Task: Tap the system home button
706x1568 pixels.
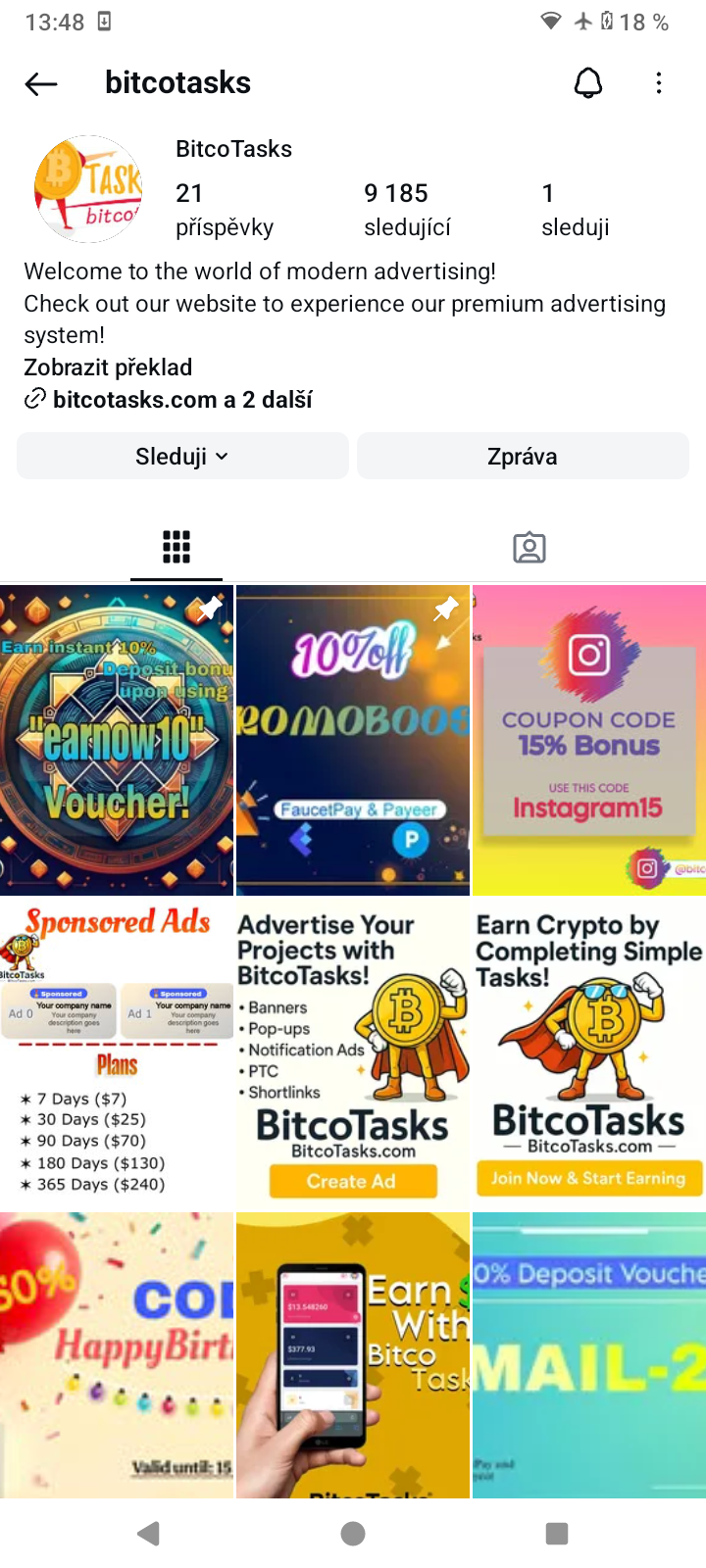Action: pos(353,1534)
